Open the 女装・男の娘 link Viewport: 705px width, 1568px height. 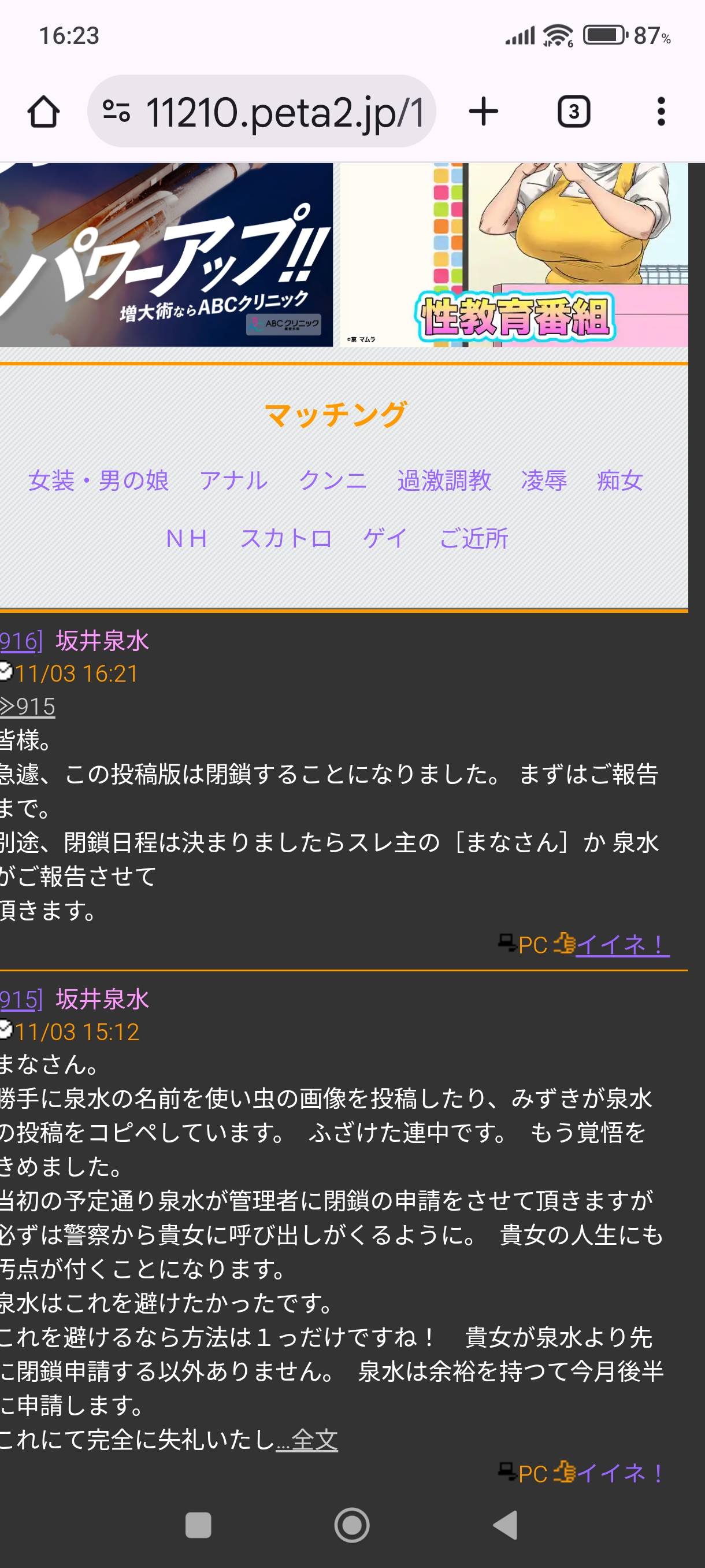pos(99,481)
